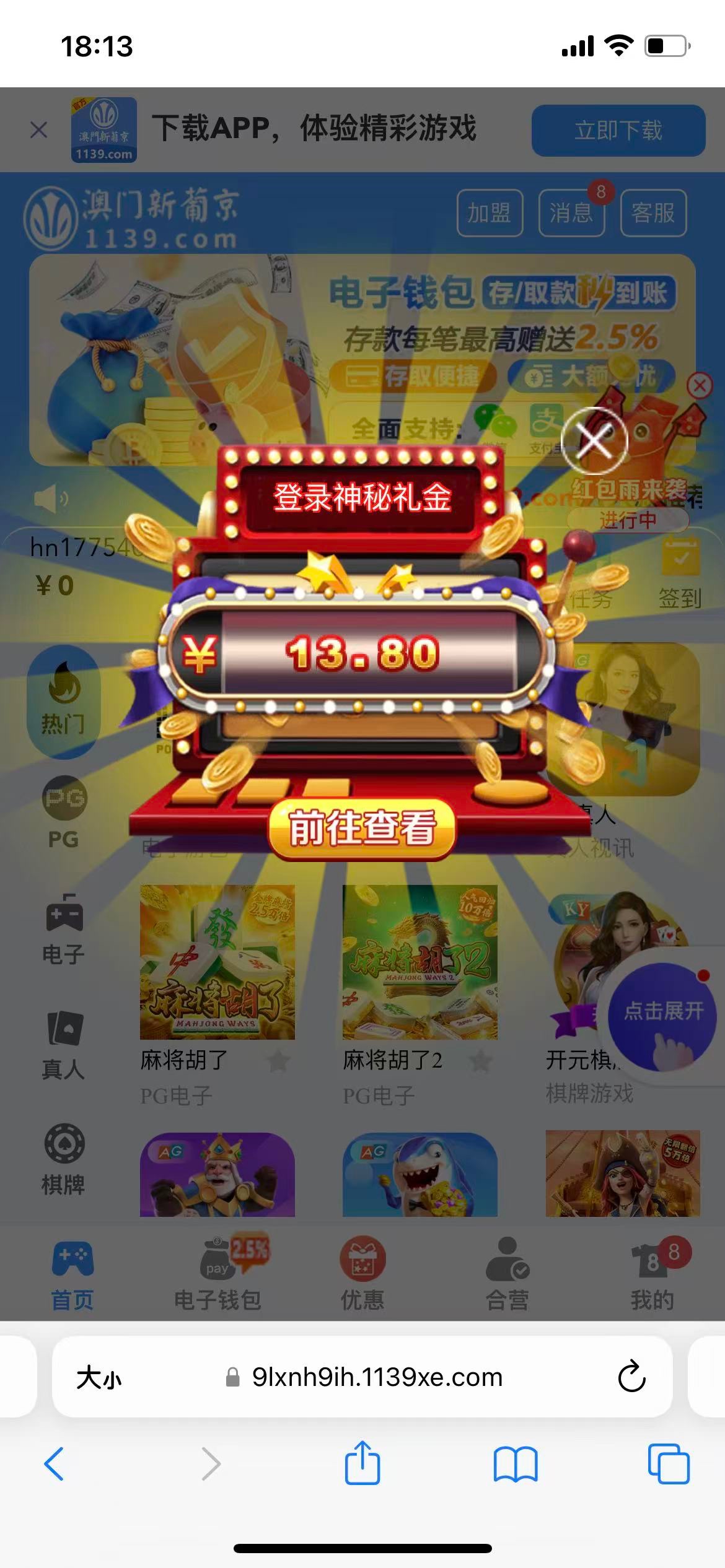Screen dimensions: 725x1568
Task: Close the 登录神秘礼金 popup
Action: pyautogui.click(x=594, y=440)
